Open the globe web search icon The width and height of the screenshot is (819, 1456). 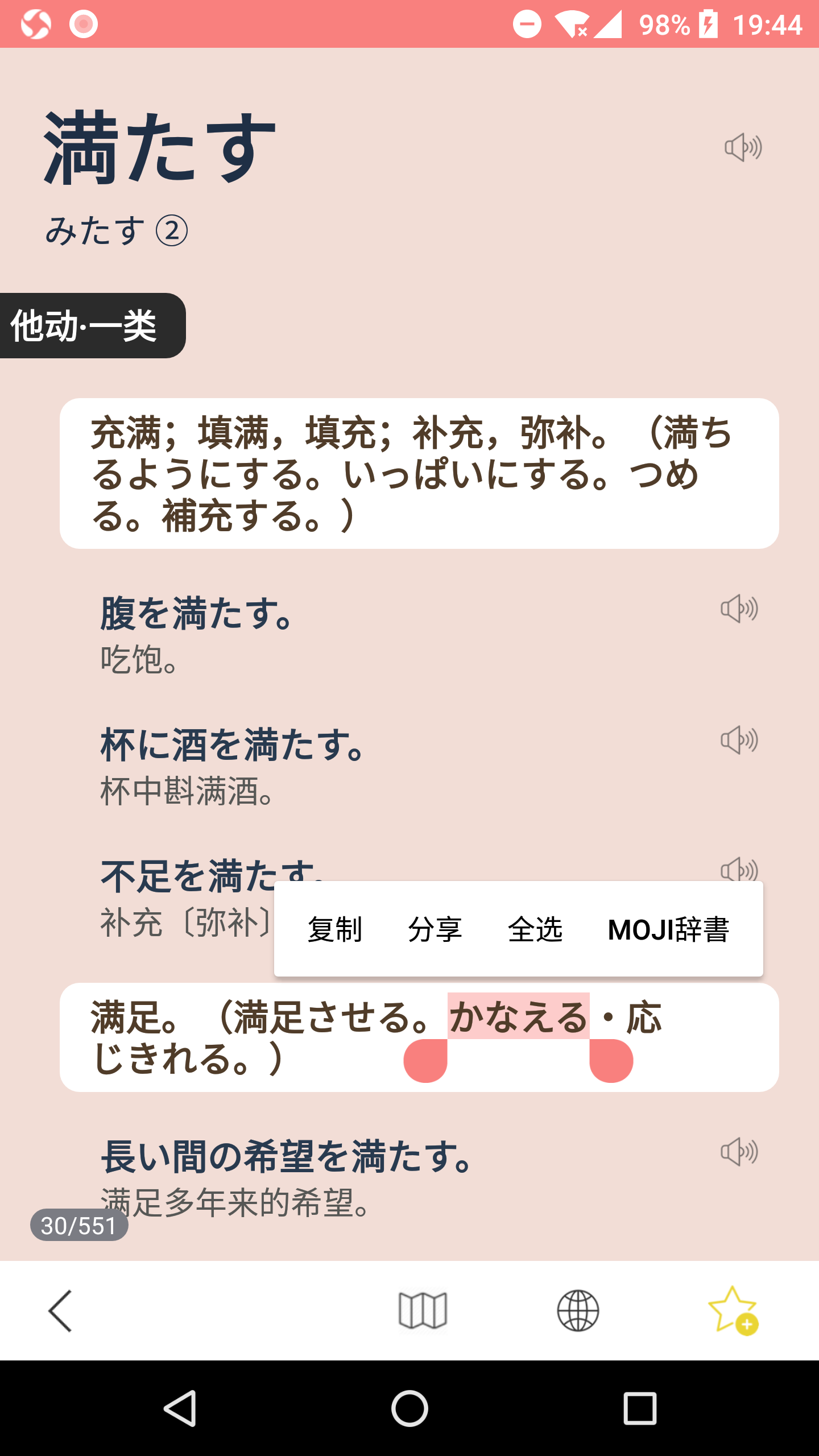point(578,1310)
